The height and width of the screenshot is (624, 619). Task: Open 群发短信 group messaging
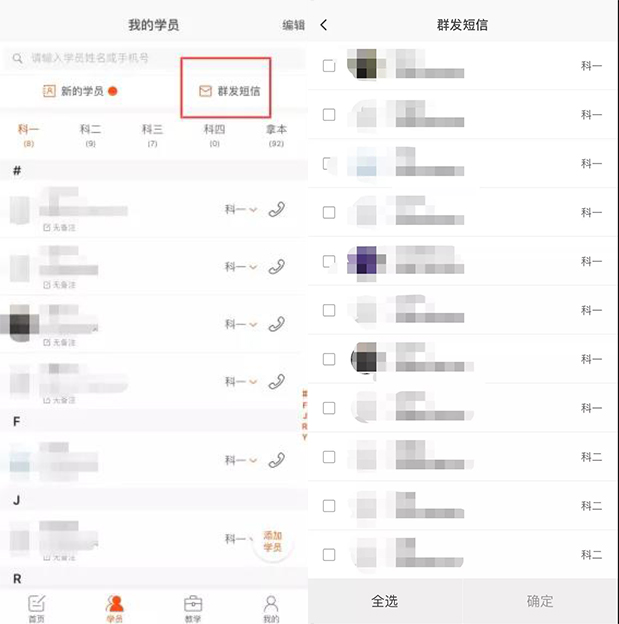[x=229, y=91]
